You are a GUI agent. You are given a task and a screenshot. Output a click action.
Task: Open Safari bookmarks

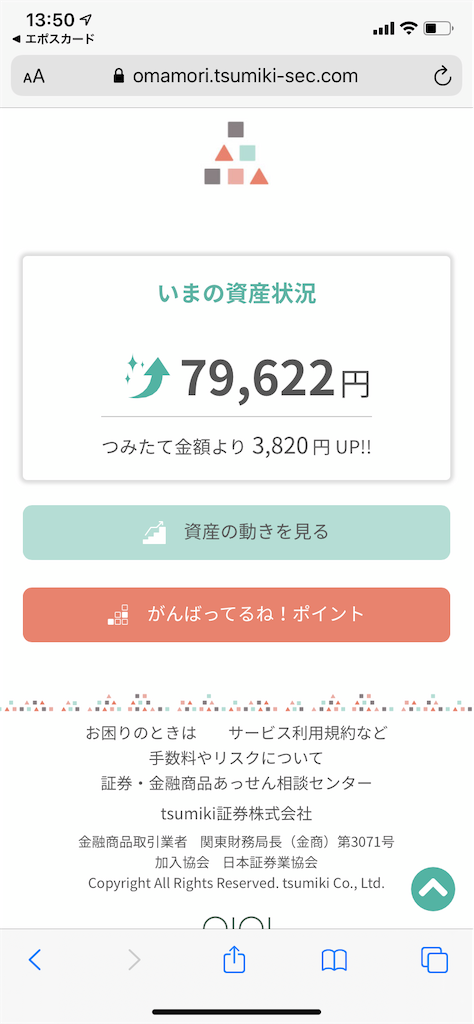pos(334,960)
